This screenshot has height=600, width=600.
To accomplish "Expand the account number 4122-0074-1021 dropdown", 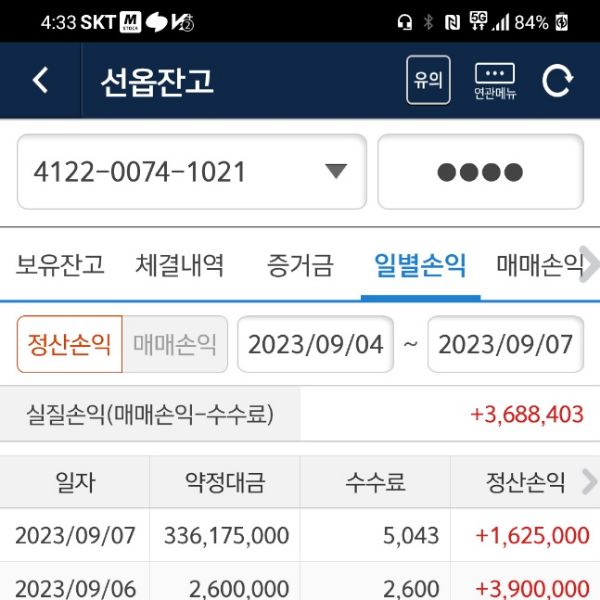I will 336,172.
